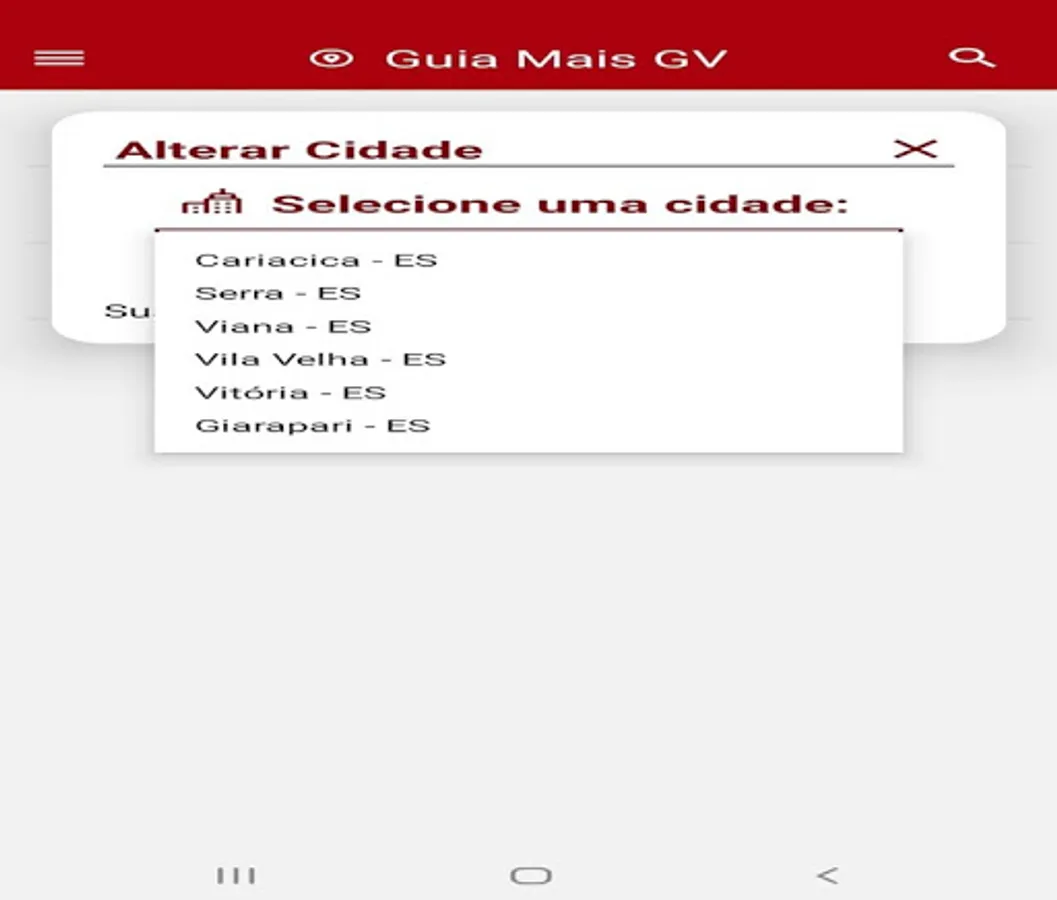Screen dimensions: 1057x900
Task: Select Vila Velha - ES
Action: tap(528, 359)
